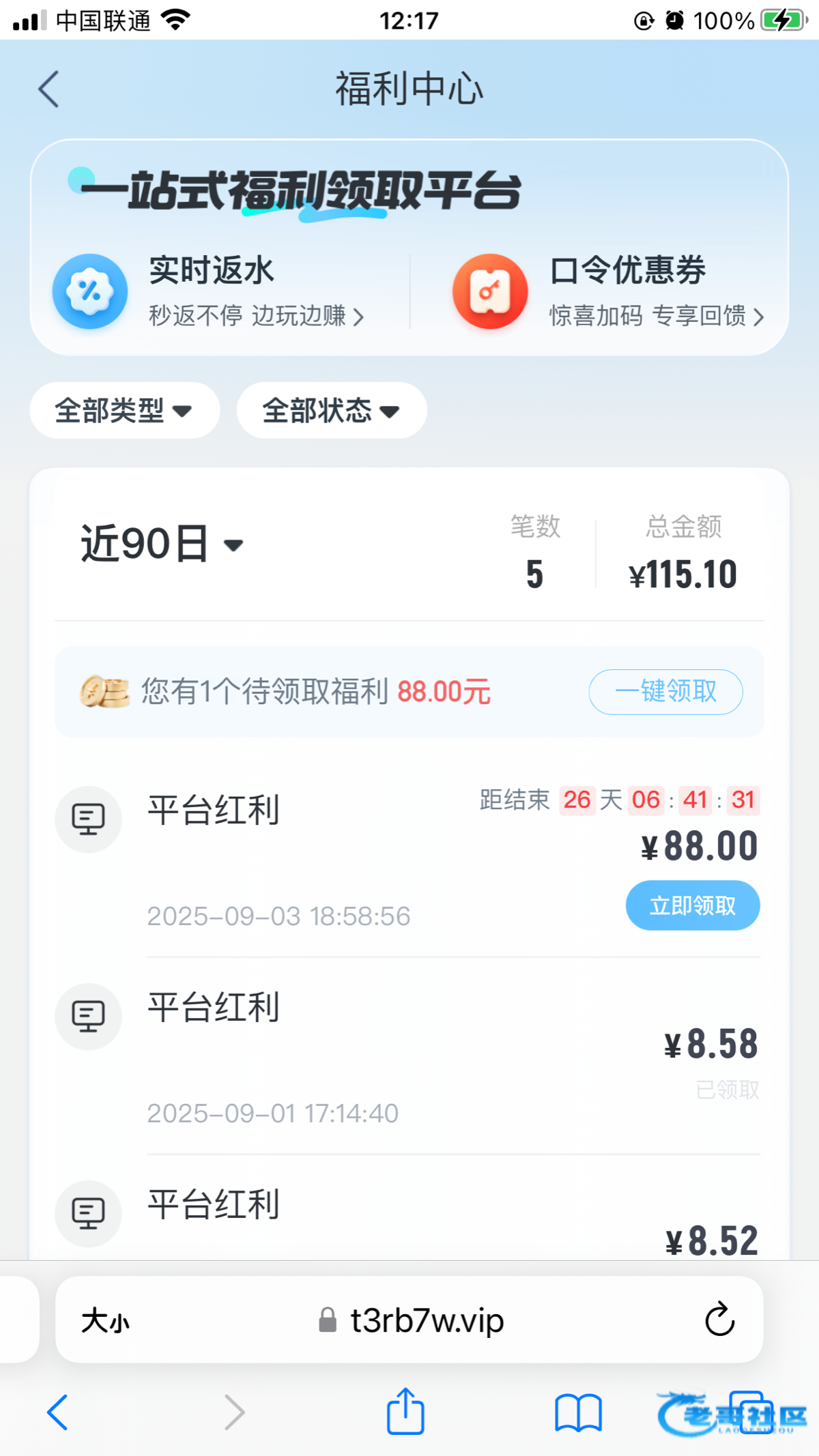The width and height of the screenshot is (819, 1456).
Task: Change the 近90日 date range
Action: 162,544
